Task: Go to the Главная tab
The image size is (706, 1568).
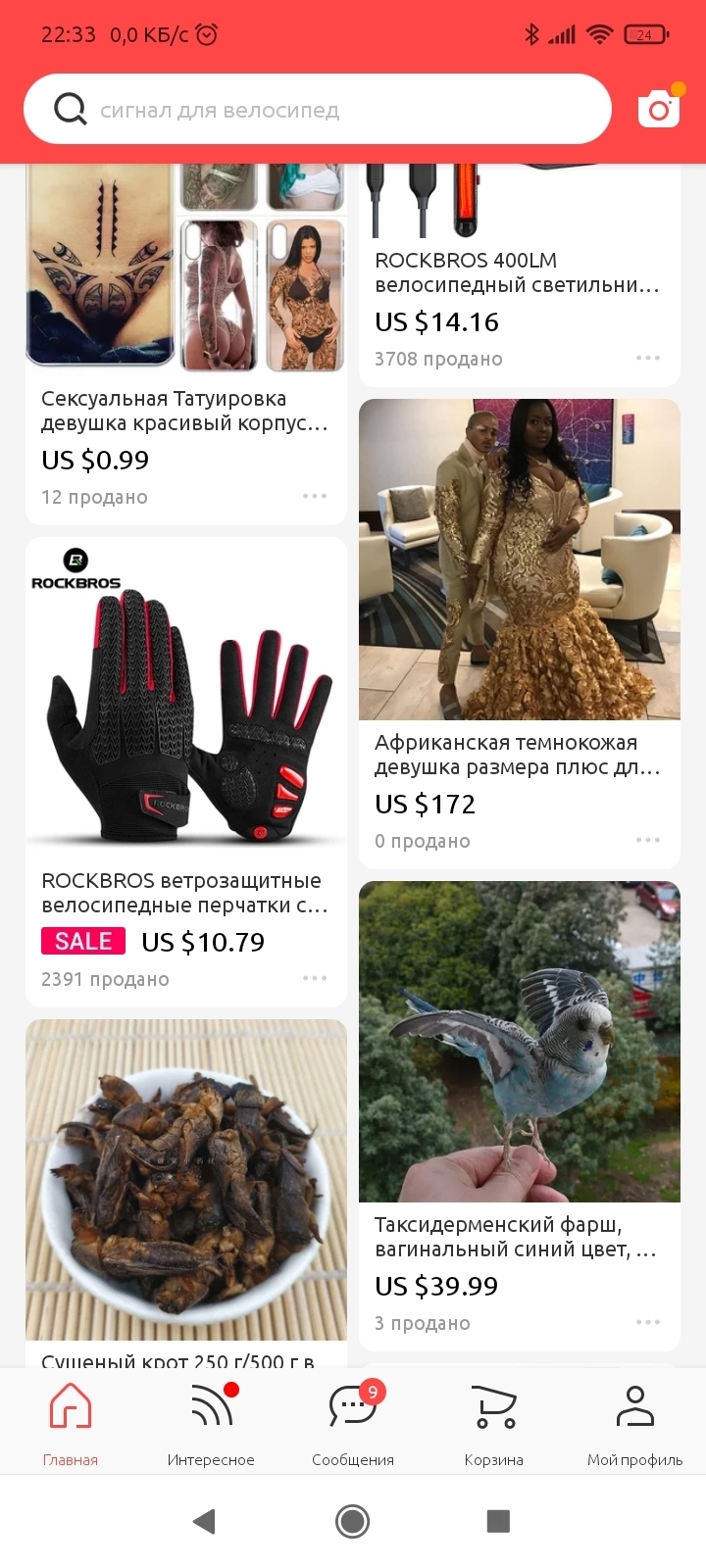Action: [x=71, y=1421]
